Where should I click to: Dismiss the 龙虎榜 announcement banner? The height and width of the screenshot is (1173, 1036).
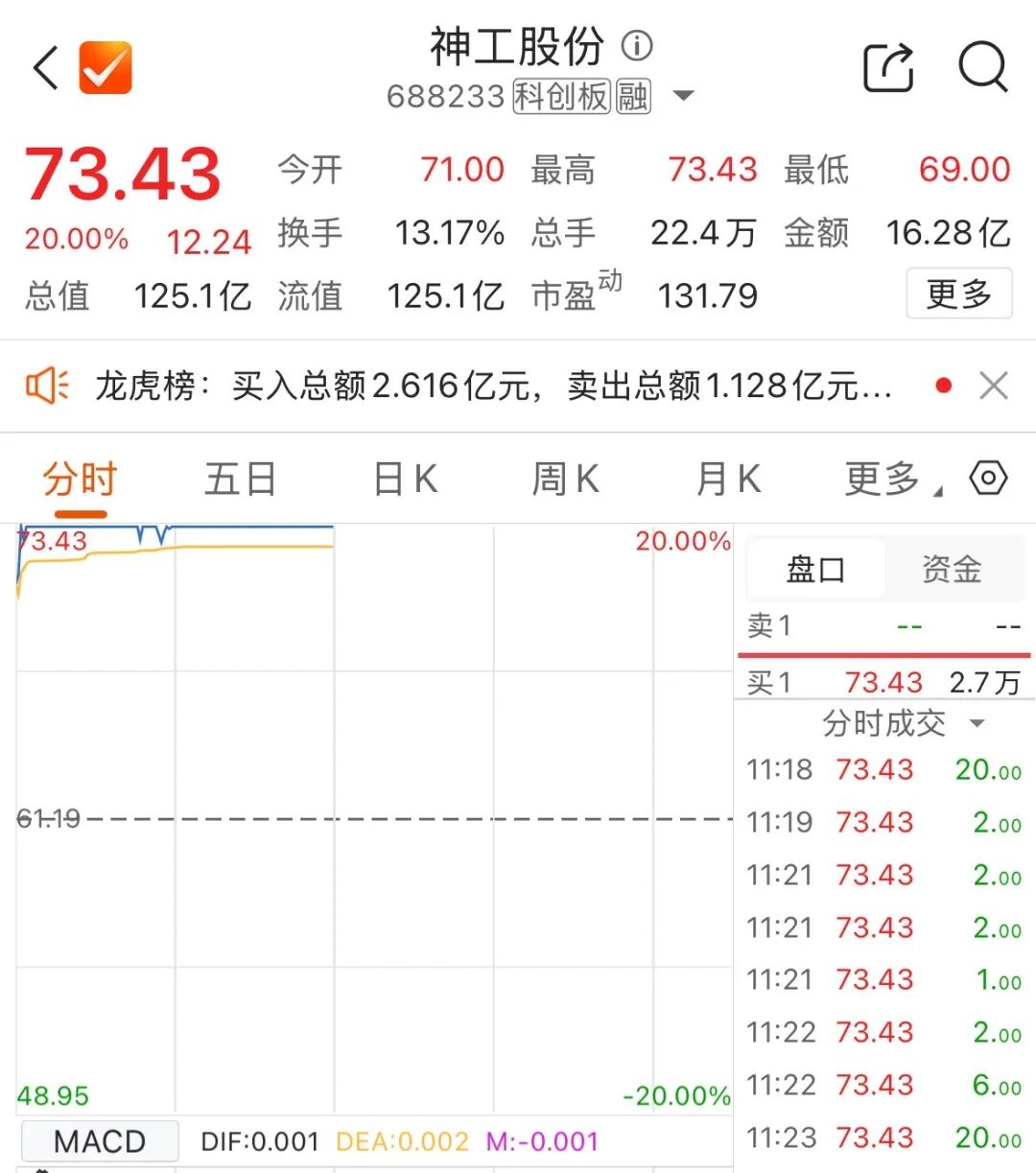tap(994, 386)
